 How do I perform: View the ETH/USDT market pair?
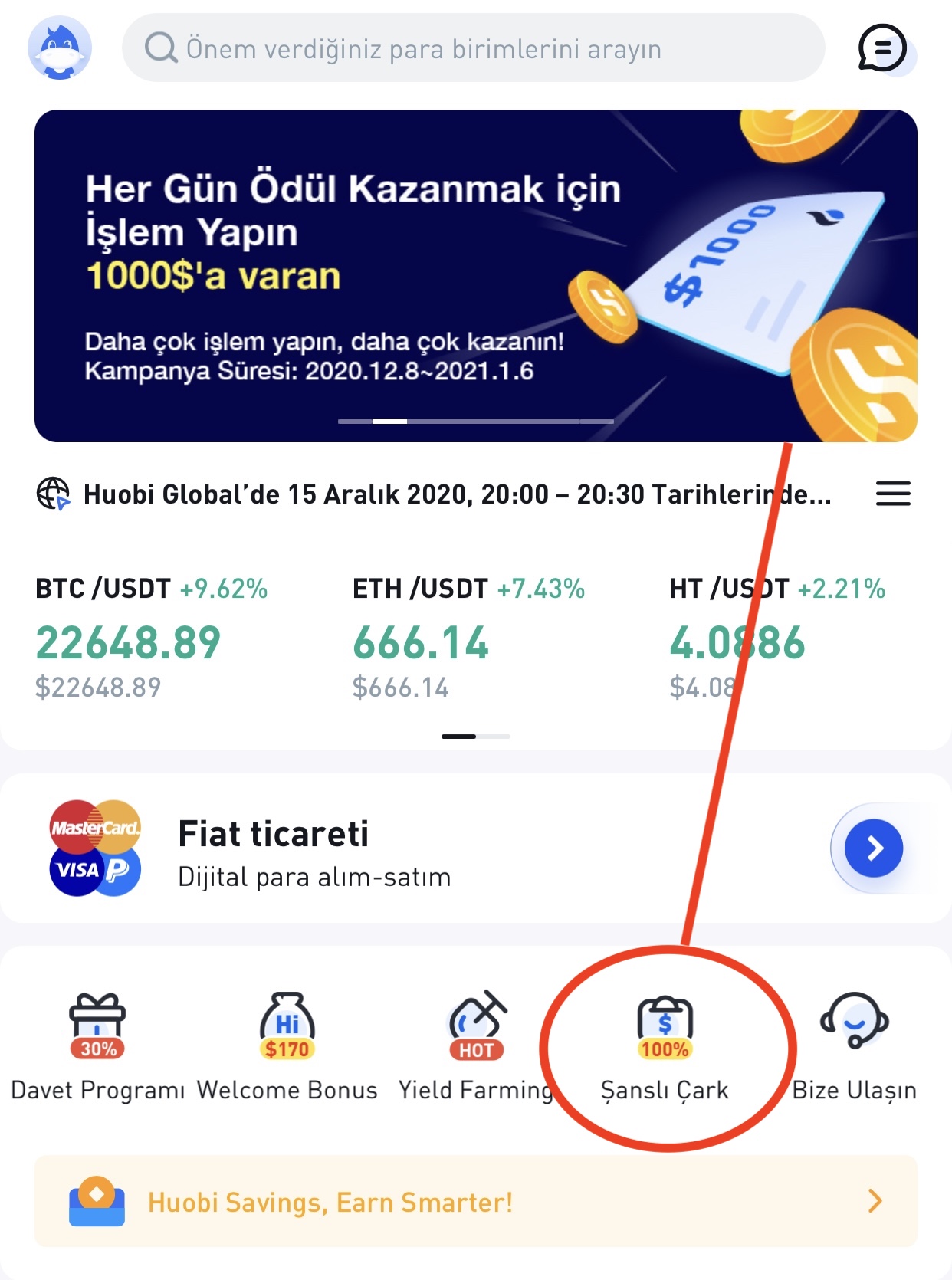coord(468,638)
